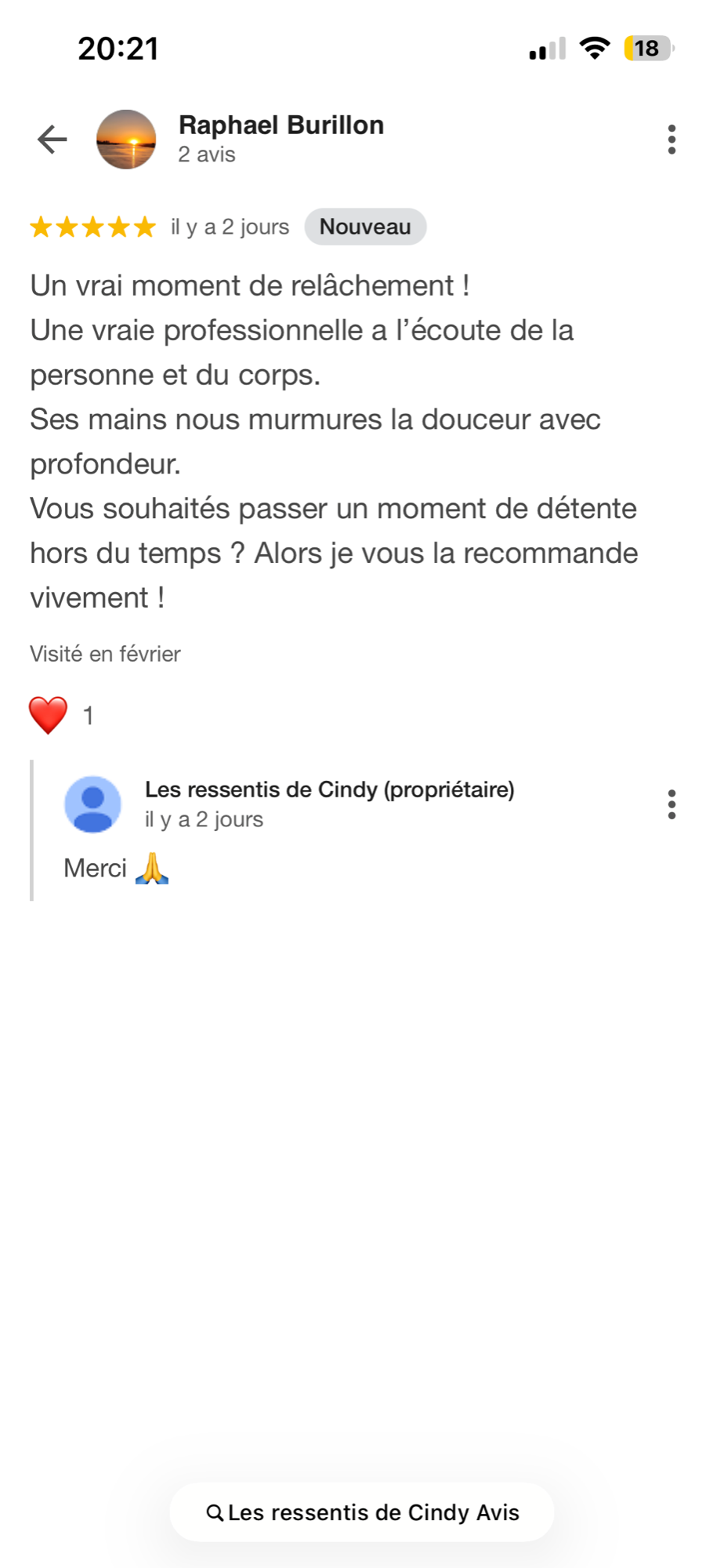Search Les ressentis de Cindy Avis
724x1568 pixels.
362,1512
